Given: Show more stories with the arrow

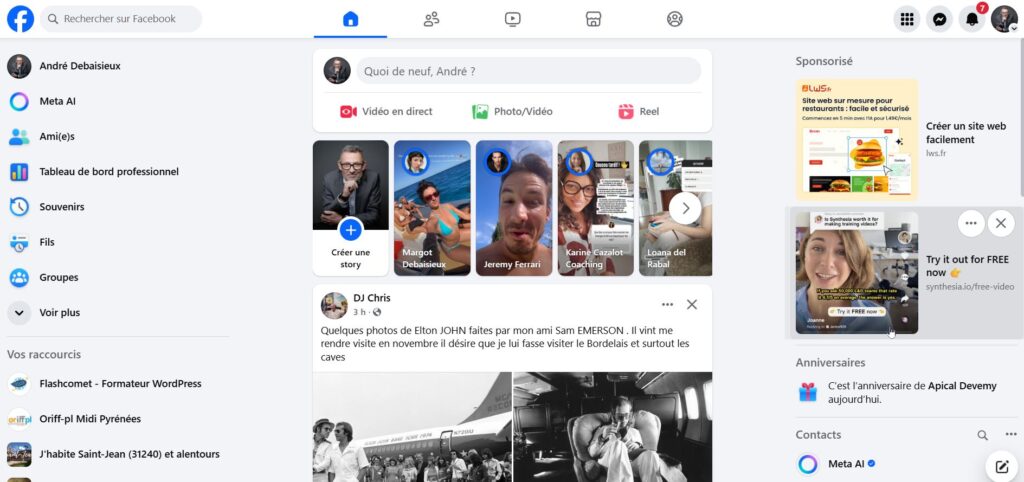Looking at the screenshot, I should (x=685, y=208).
